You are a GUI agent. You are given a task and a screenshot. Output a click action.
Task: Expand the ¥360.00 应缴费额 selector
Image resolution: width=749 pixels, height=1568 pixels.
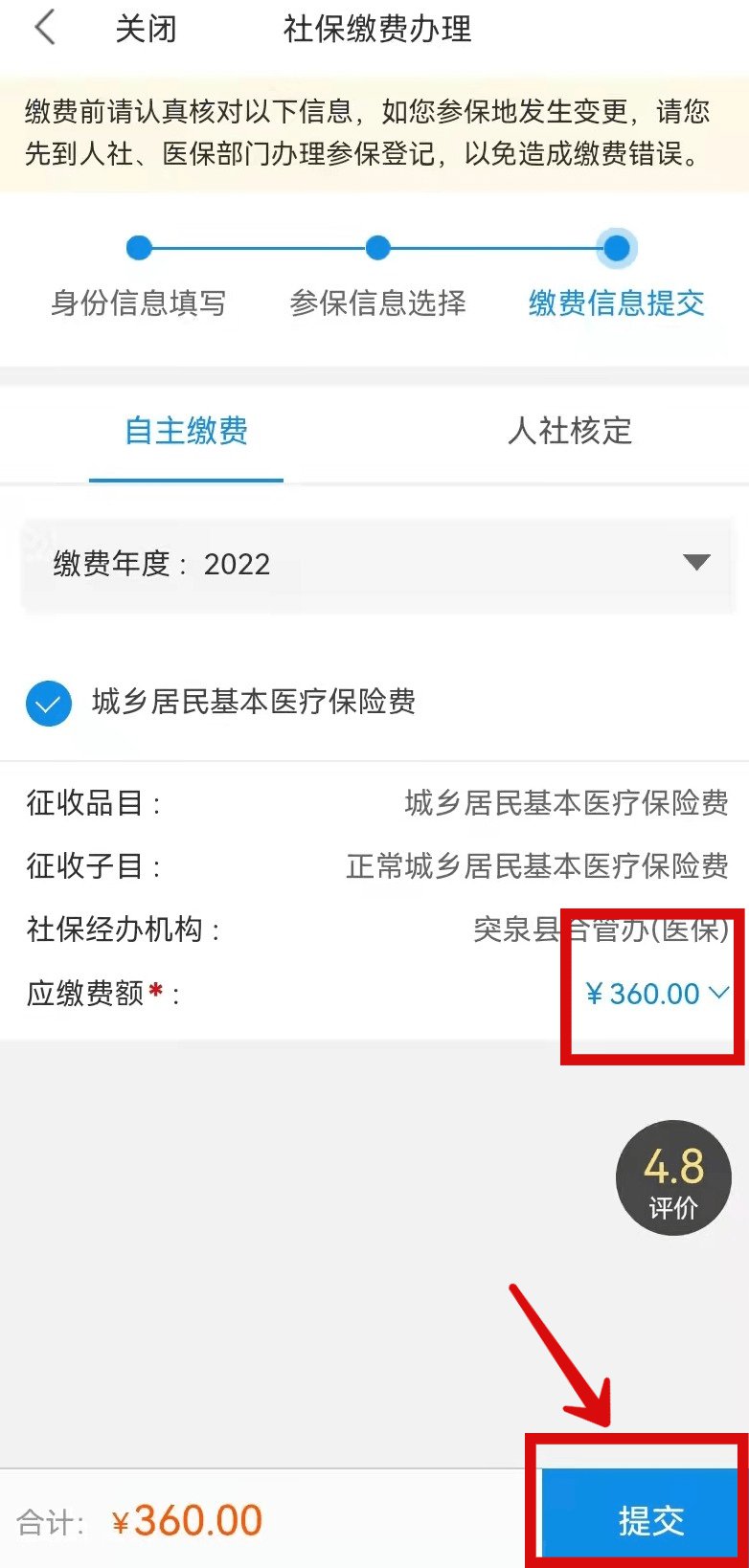657,994
